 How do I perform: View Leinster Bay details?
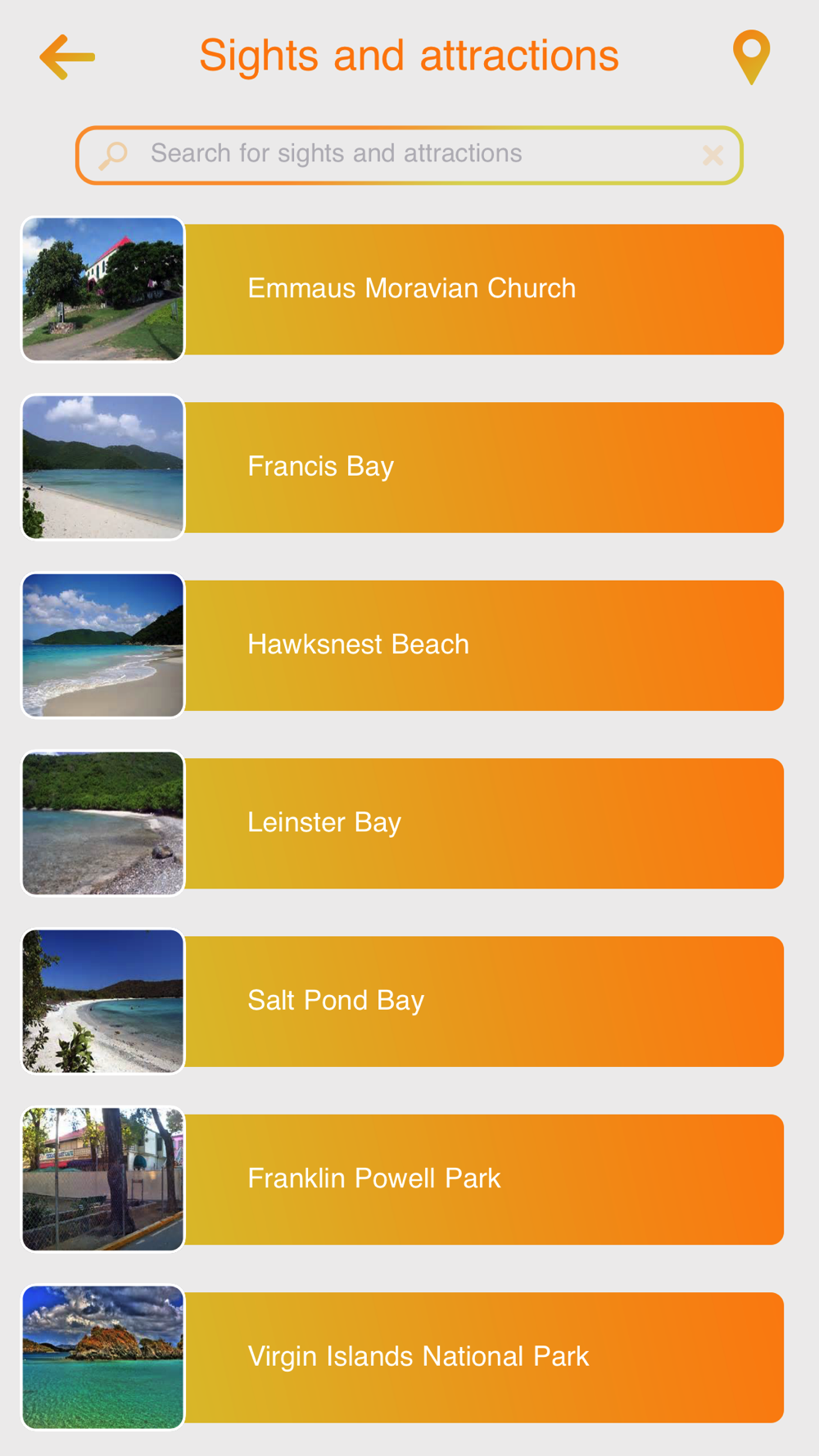pyautogui.click(x=402, y=823)
